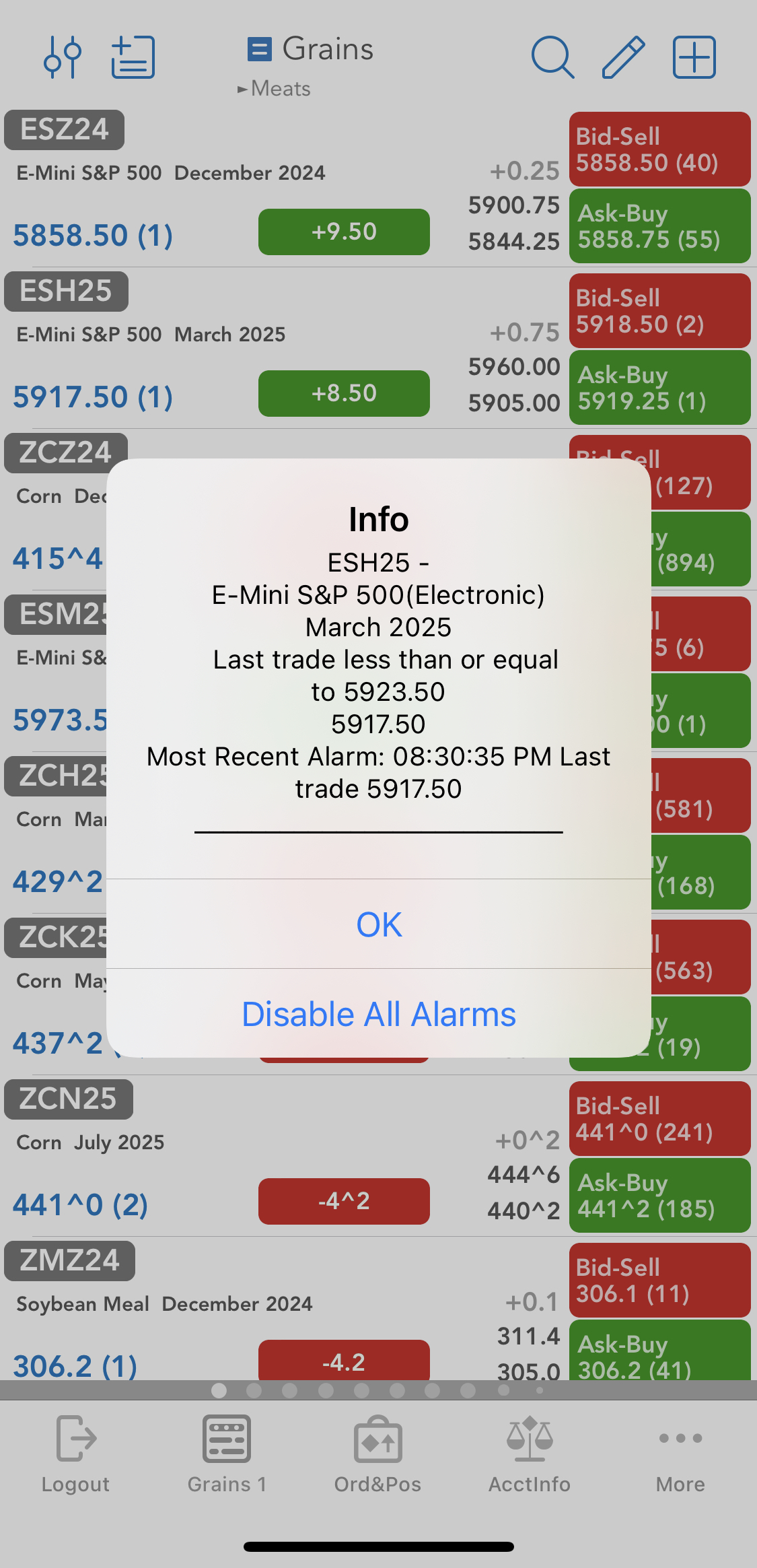
Task: Open the add-list notes icon
Action: tap(133, 57)
